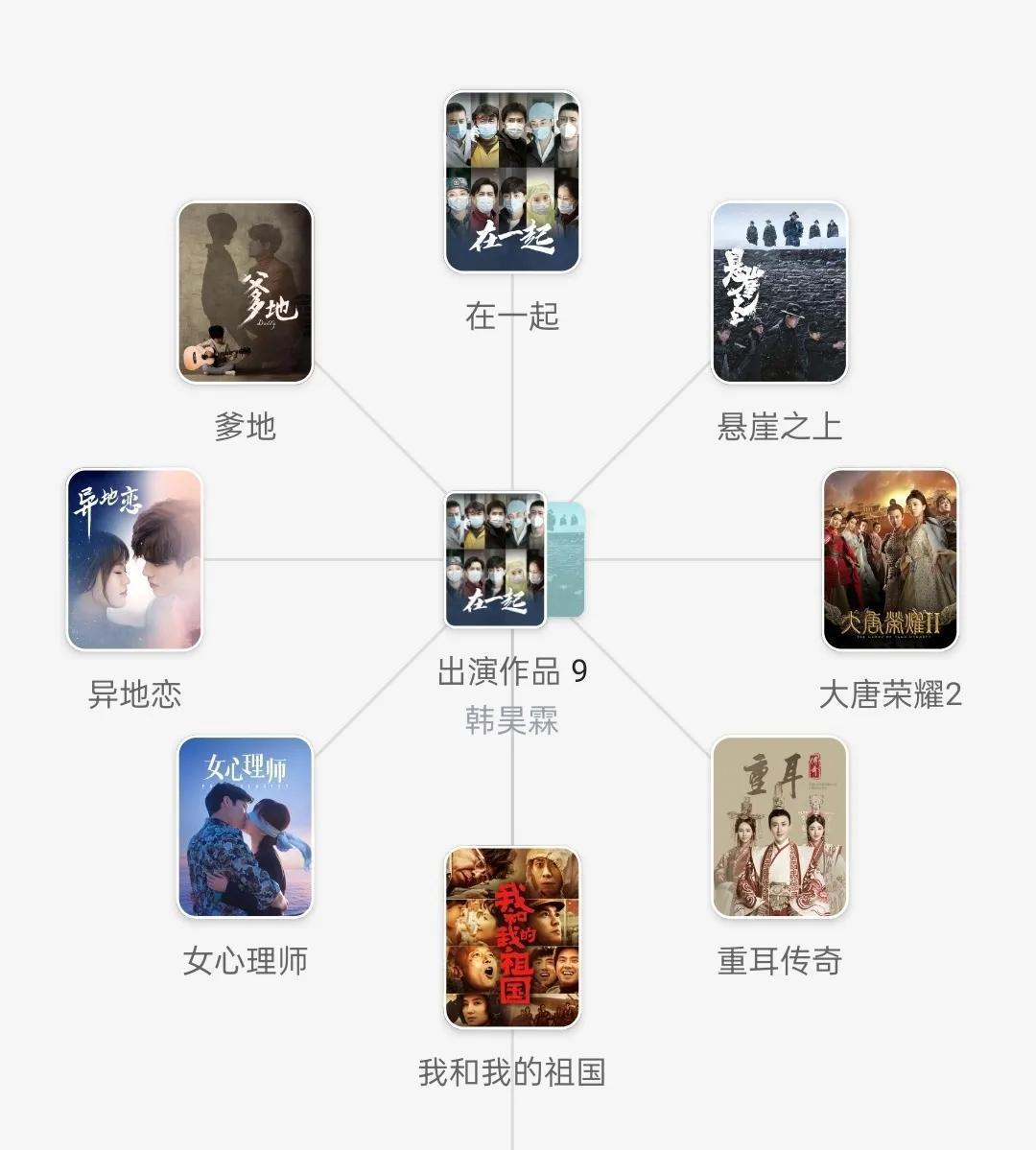The height and width of the screenshot is (1150, 1036).
Task: Open the 女心理师 poster
Action: coord(246,827)
